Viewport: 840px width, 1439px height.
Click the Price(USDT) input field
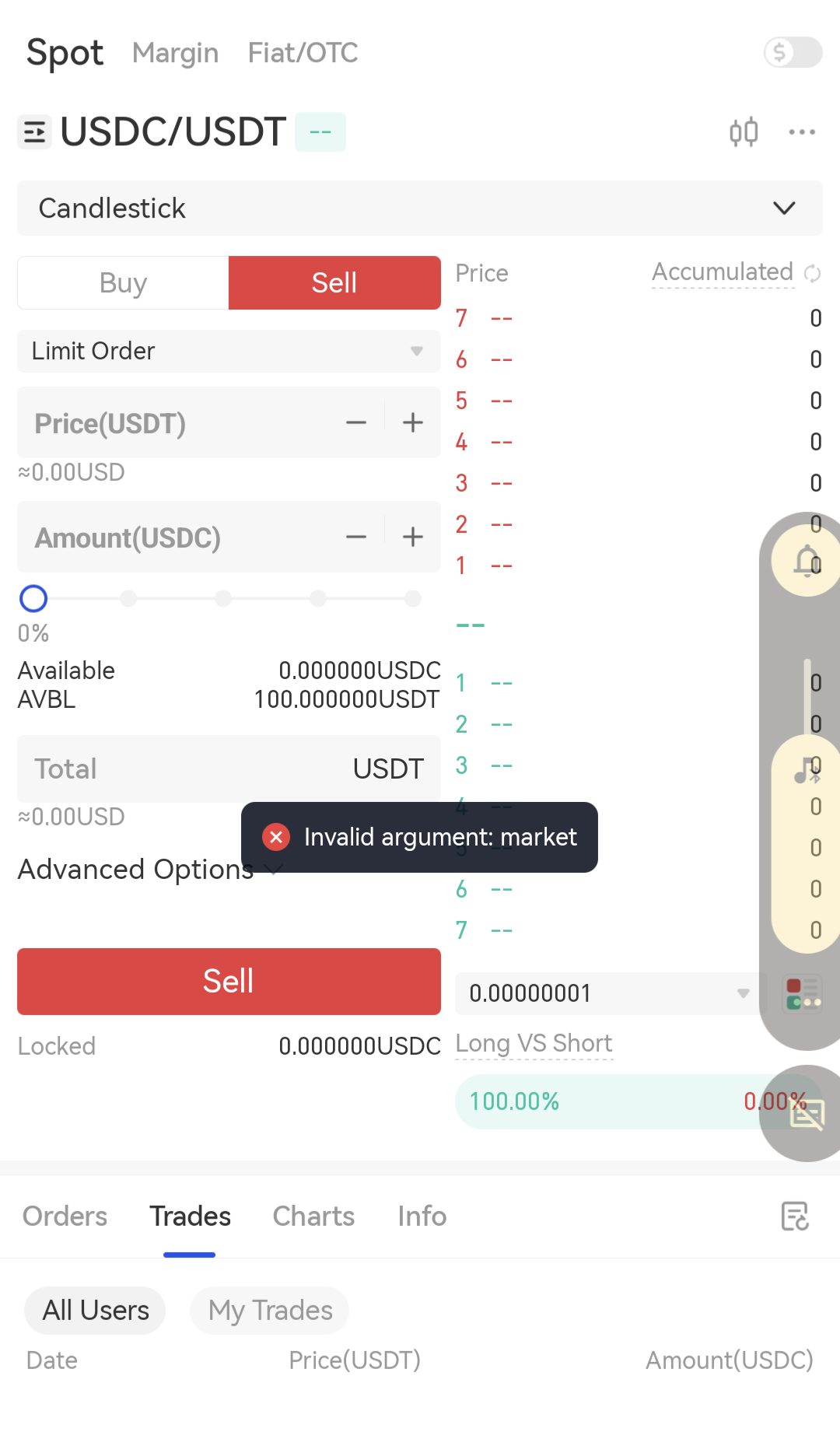[156, 423]
